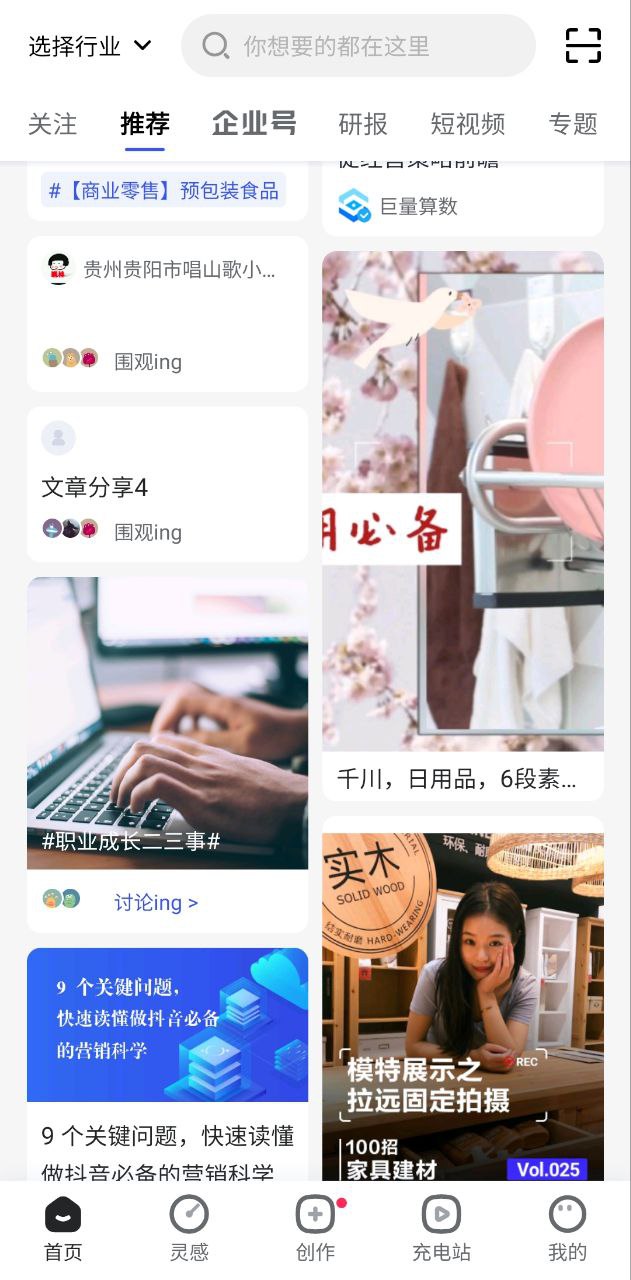Go to the 灵感 tab
The width and height of the screenshot is (631, 1280).
coord(189,1229)
